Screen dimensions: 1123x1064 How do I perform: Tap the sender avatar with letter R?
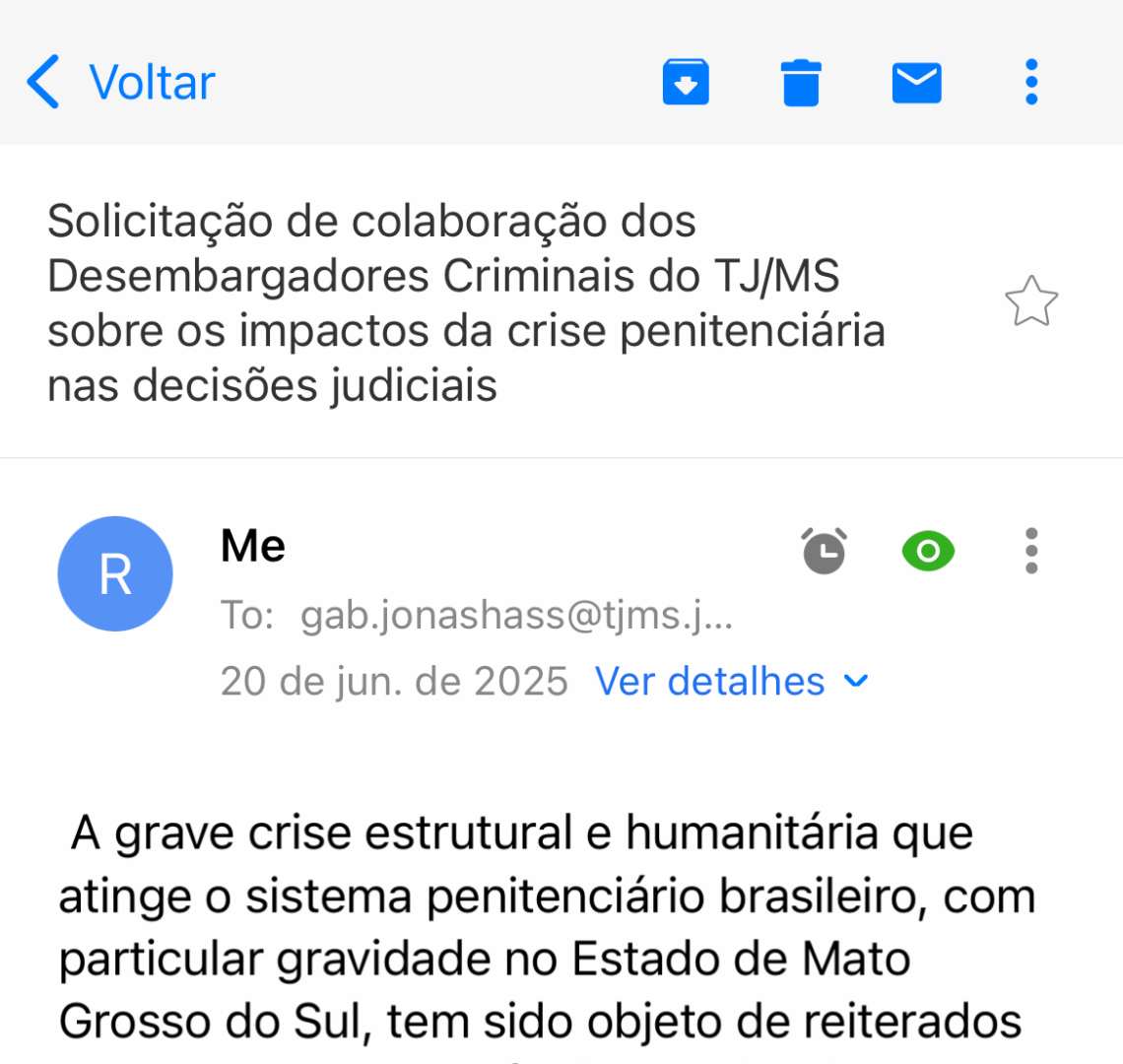(x=115, y=573)
